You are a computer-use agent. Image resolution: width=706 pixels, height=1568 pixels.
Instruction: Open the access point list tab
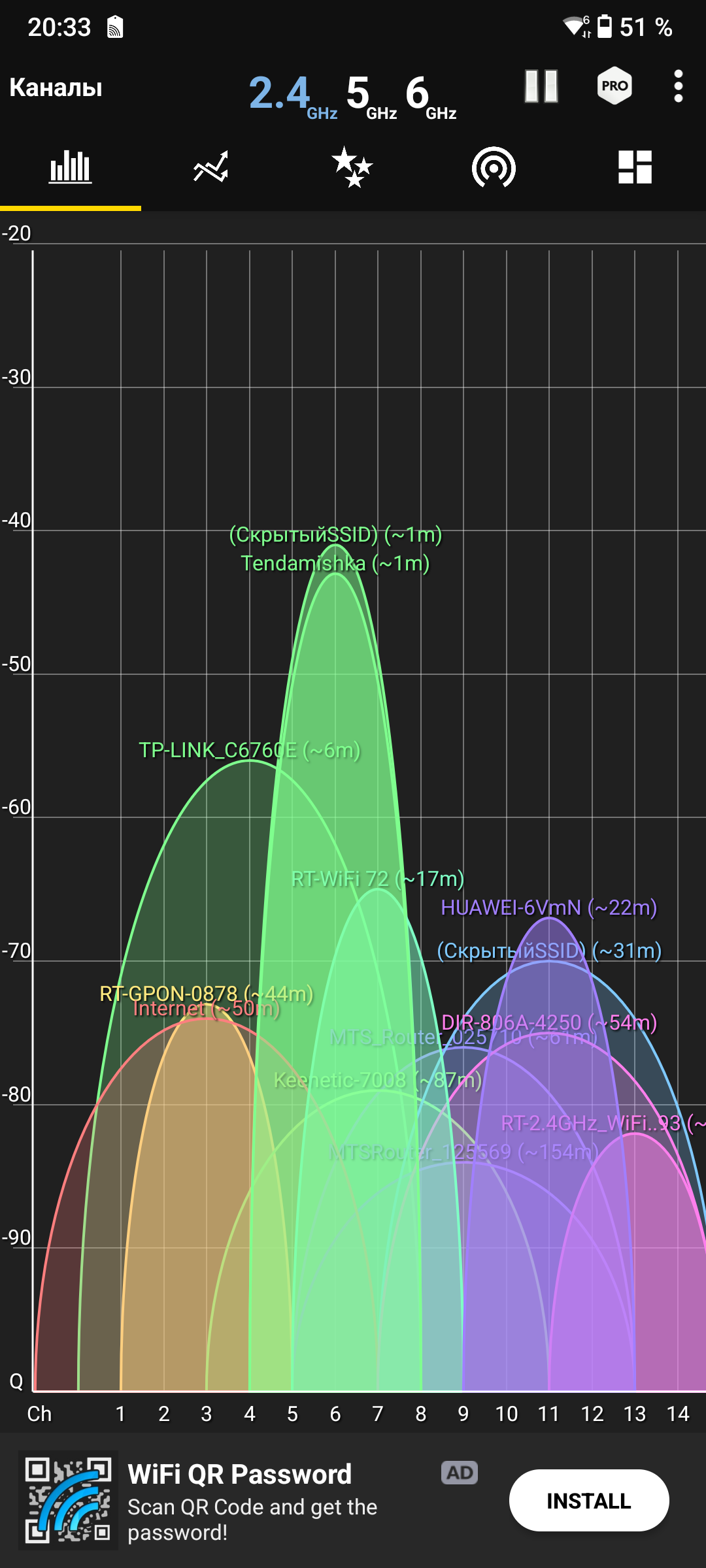[x=494, y=168]
